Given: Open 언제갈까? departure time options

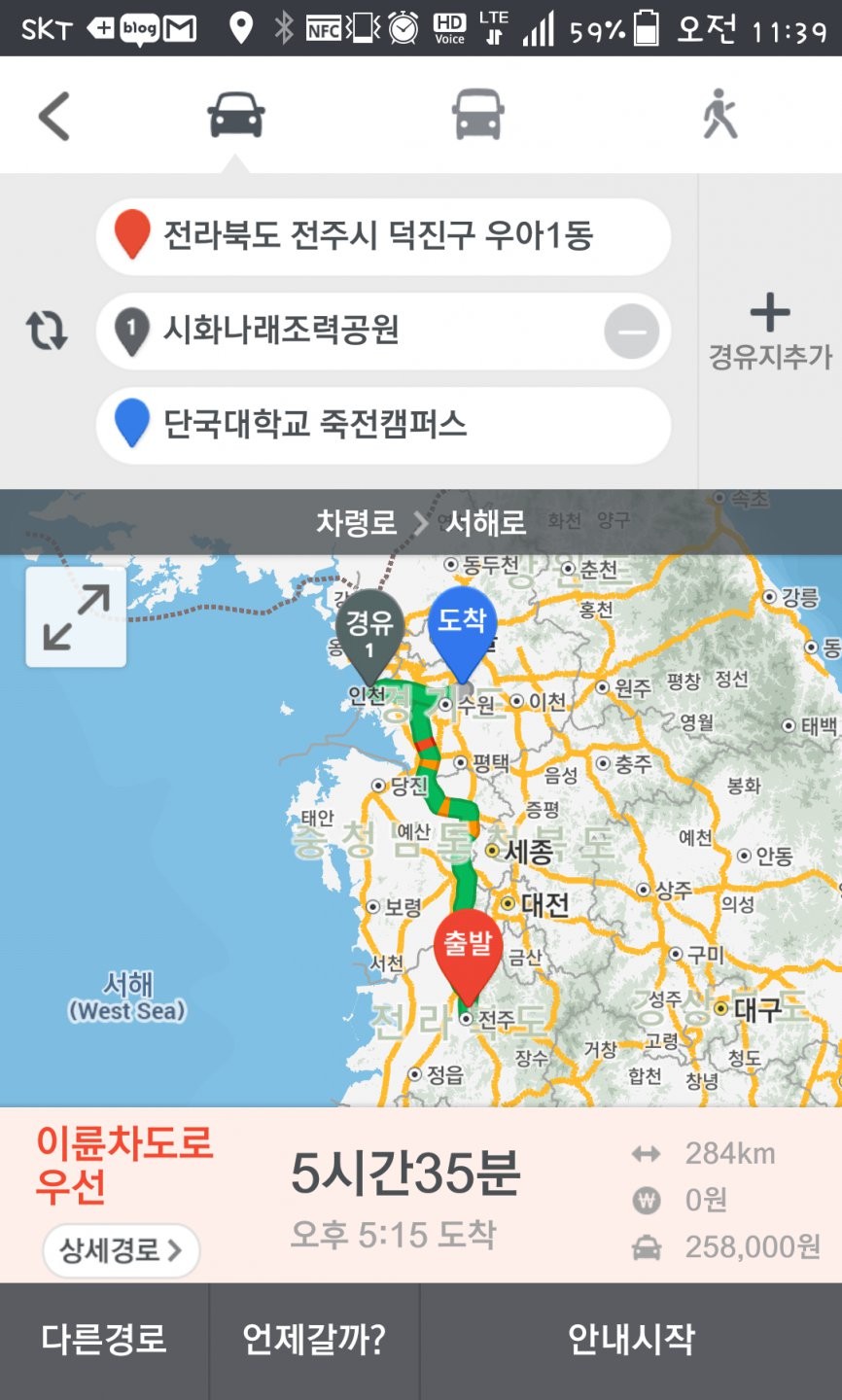Looking at the screenshot, I should 314,1341.
